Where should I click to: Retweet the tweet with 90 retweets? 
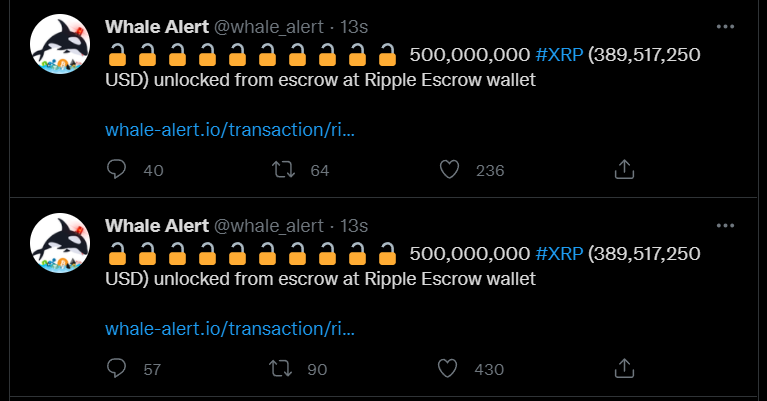[283, 368]
